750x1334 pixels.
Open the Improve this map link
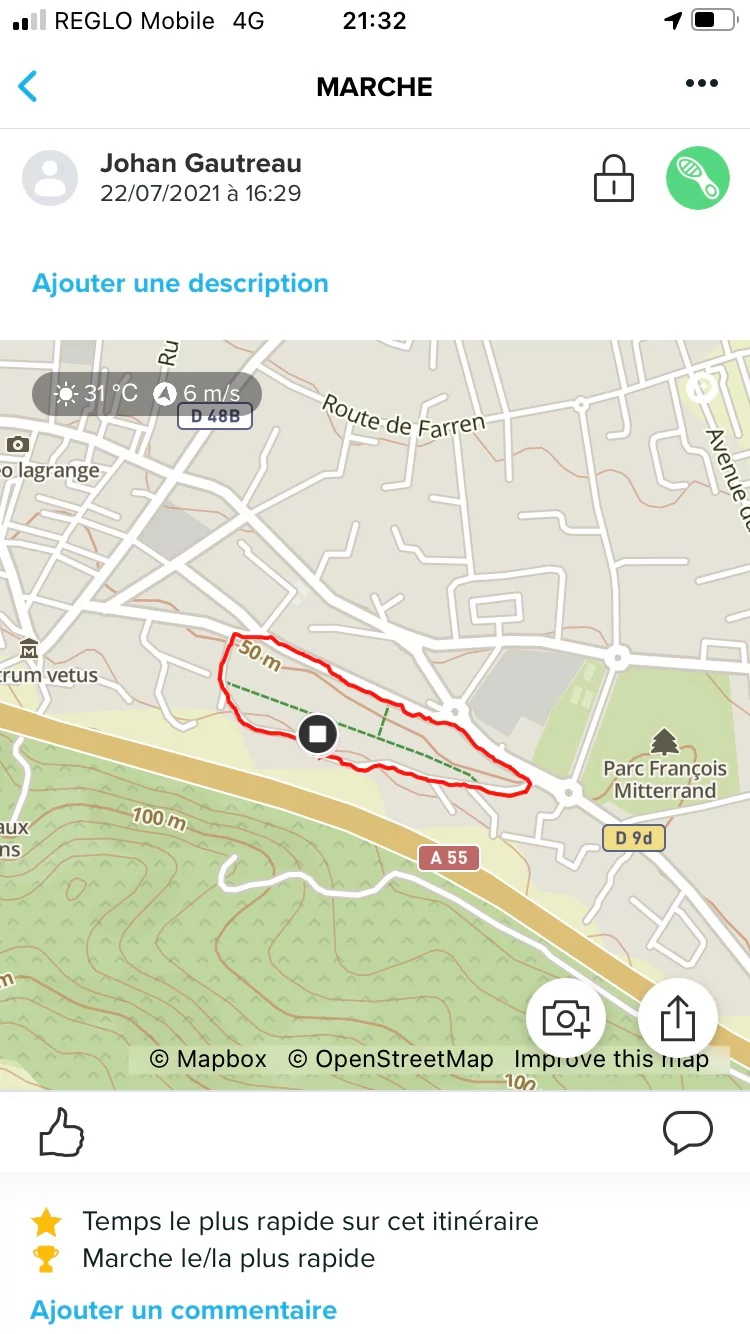pos(611,1059)
